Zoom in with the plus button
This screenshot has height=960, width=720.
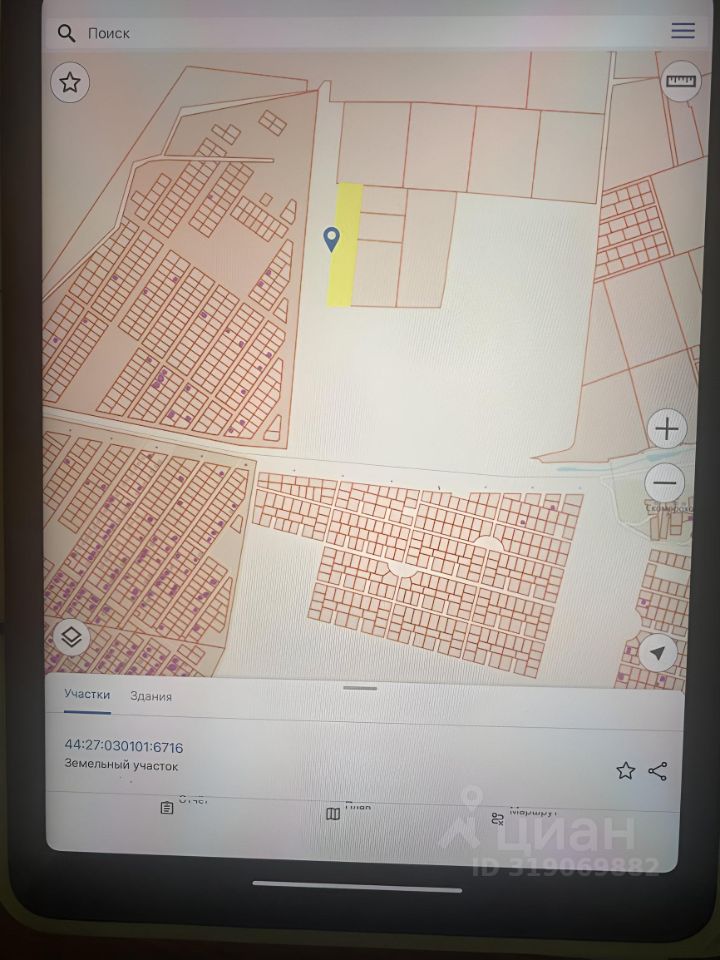pos(667,429)
